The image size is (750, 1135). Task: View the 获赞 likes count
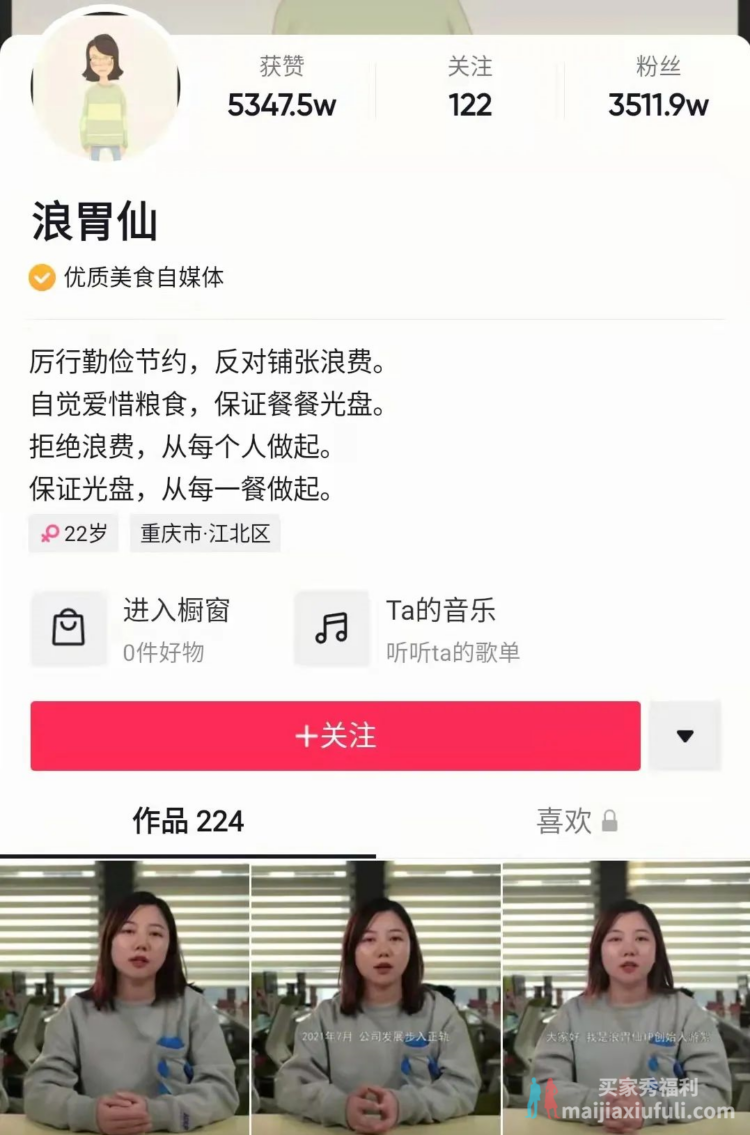click(282, 88)
